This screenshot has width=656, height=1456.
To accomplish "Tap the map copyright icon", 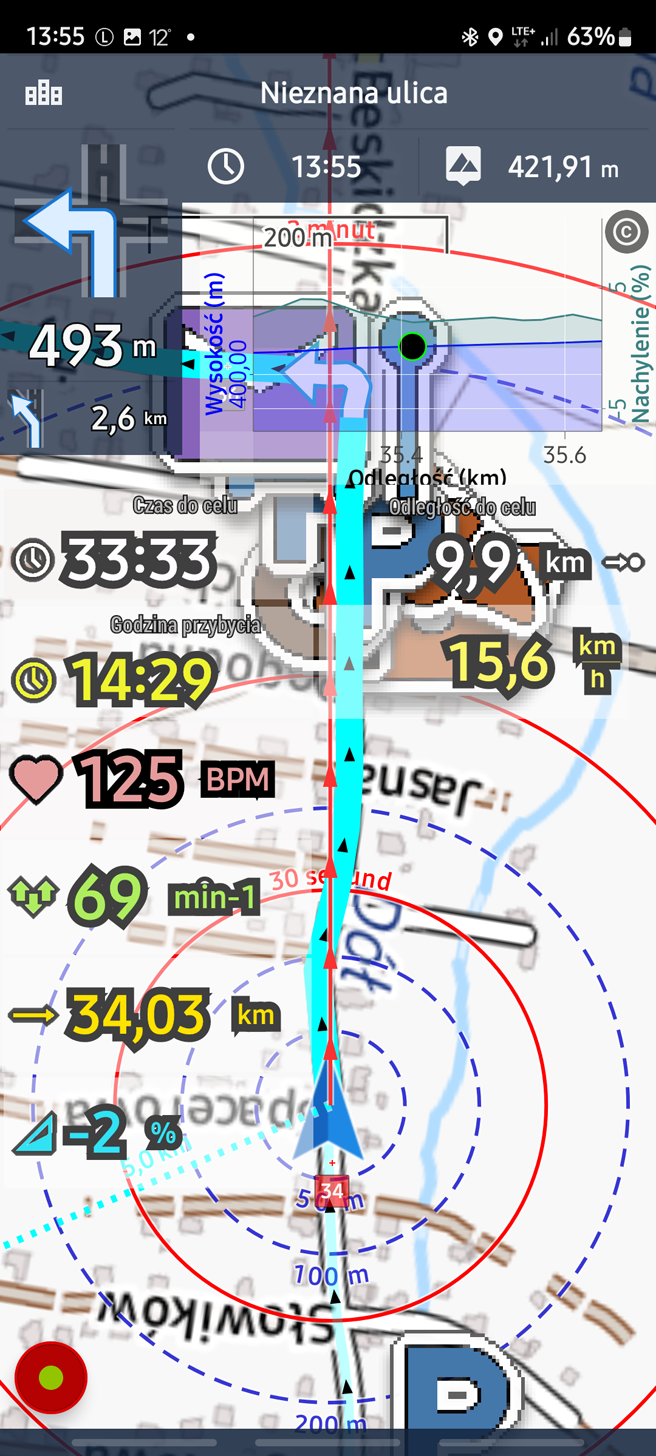I will coord(626,233).
